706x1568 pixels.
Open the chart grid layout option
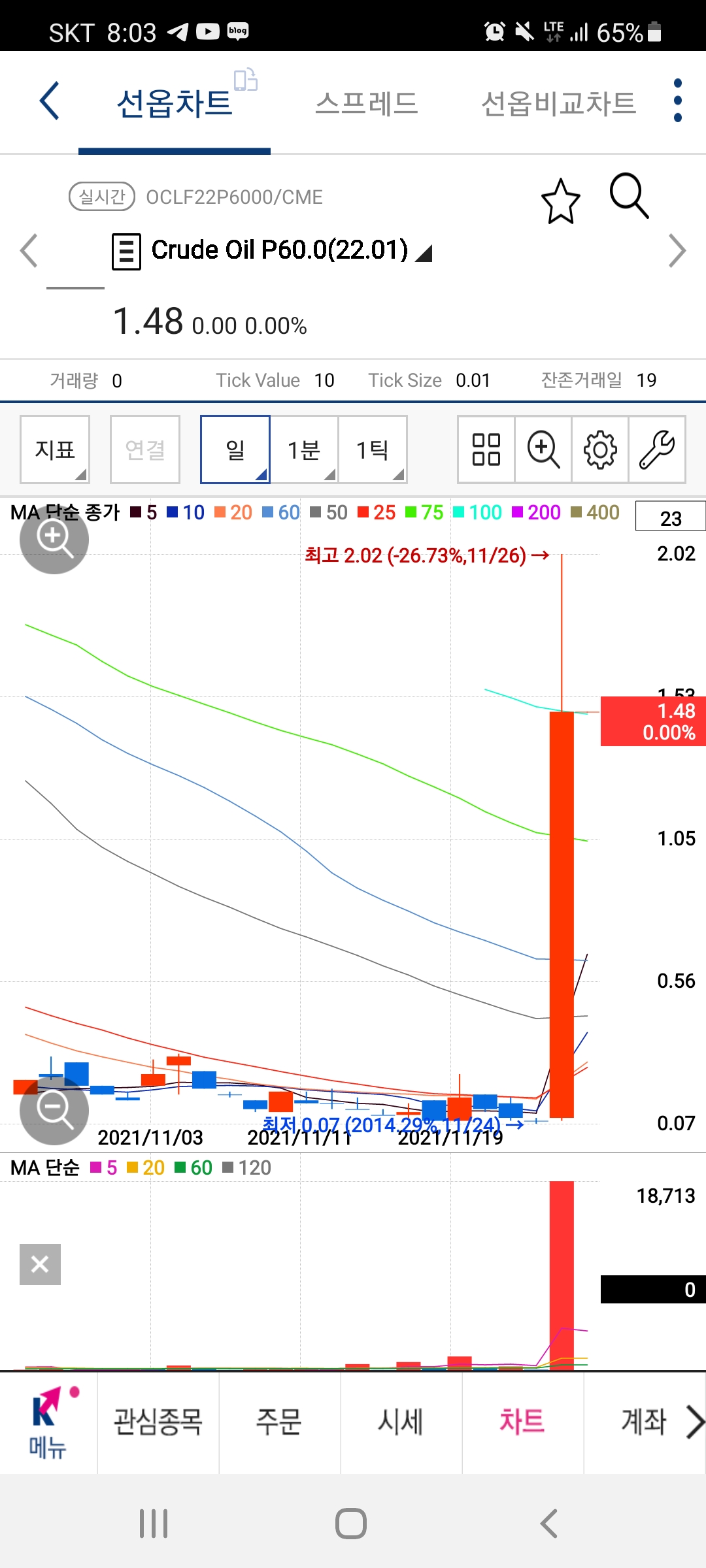coord(486,449)
